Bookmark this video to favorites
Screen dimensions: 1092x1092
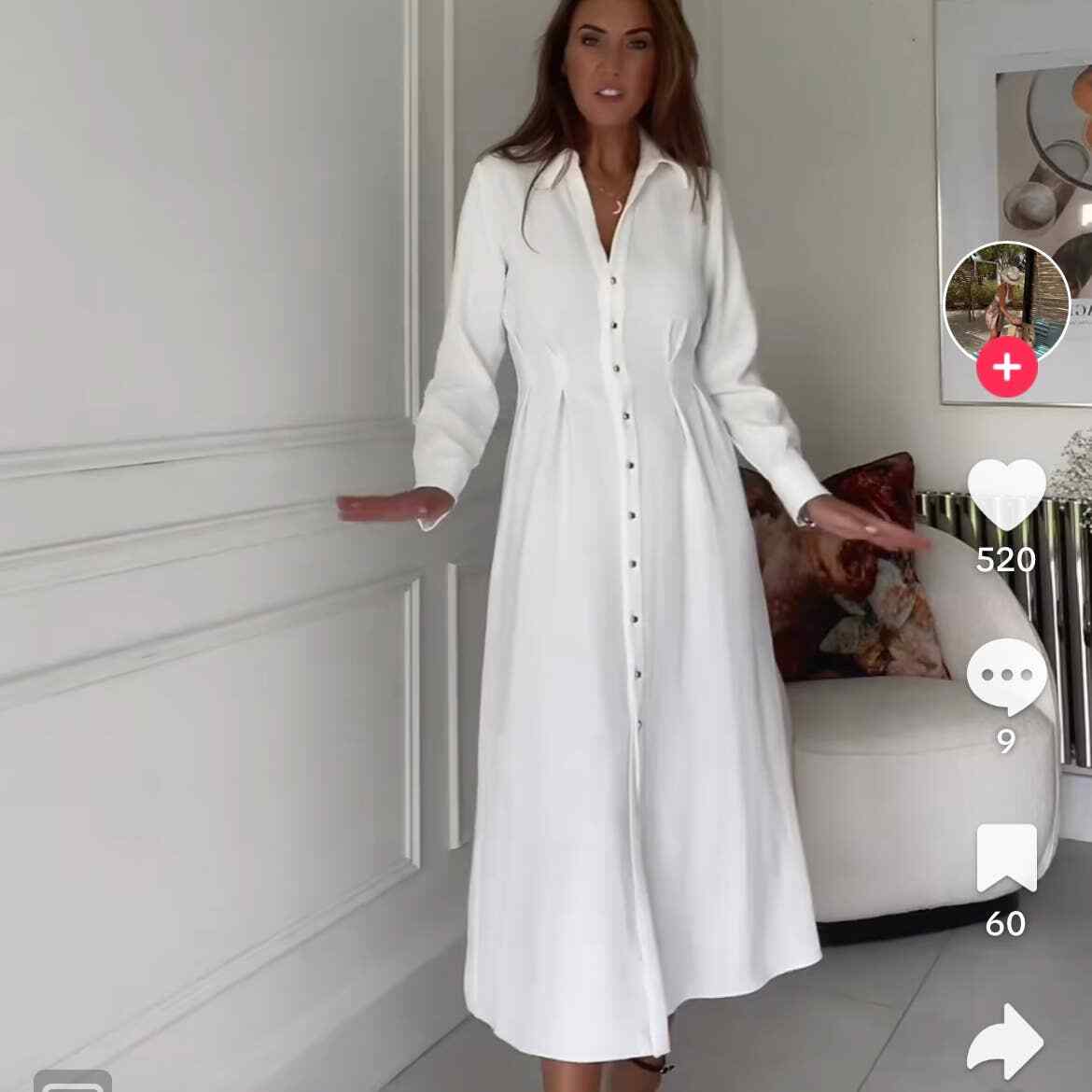[x=1006, y=857]
